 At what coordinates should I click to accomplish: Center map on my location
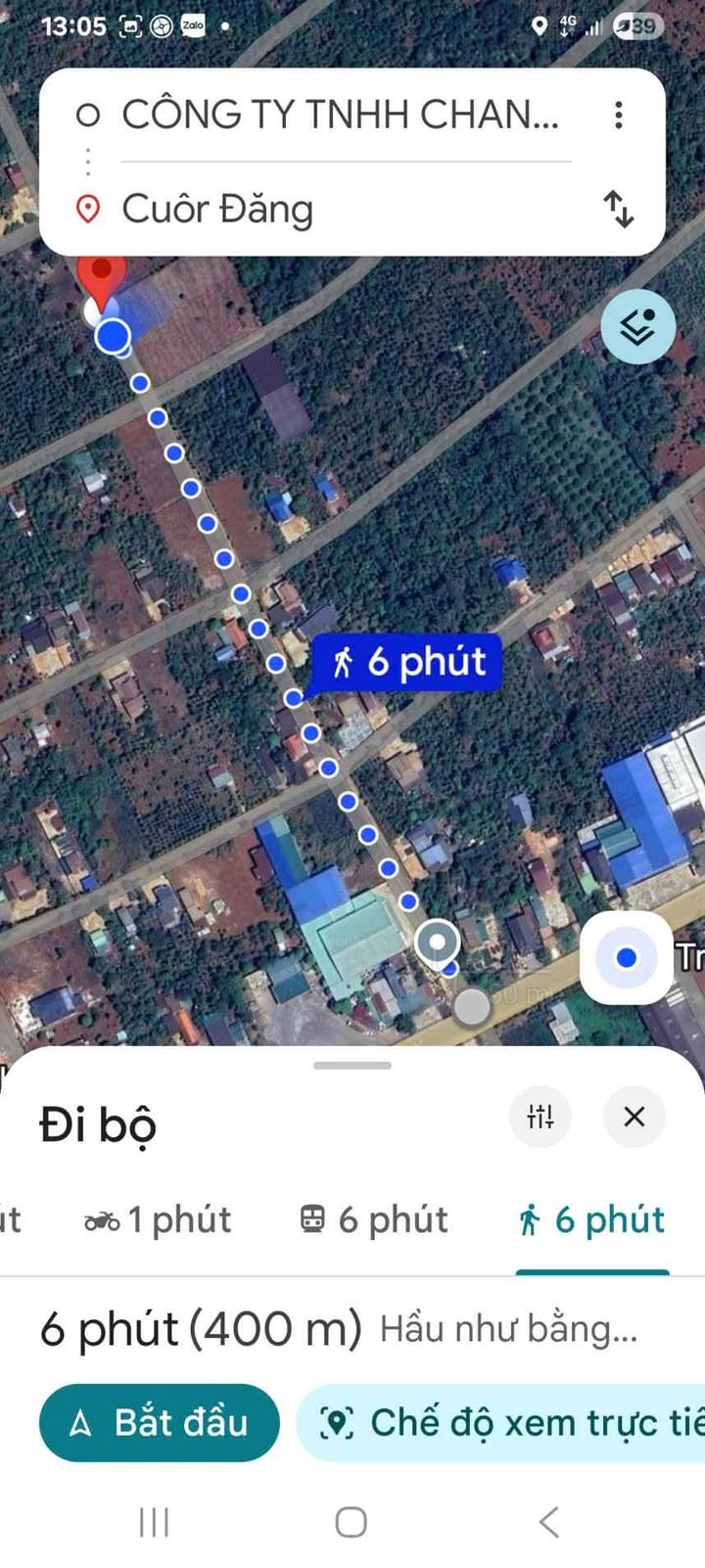pos(627,957)
